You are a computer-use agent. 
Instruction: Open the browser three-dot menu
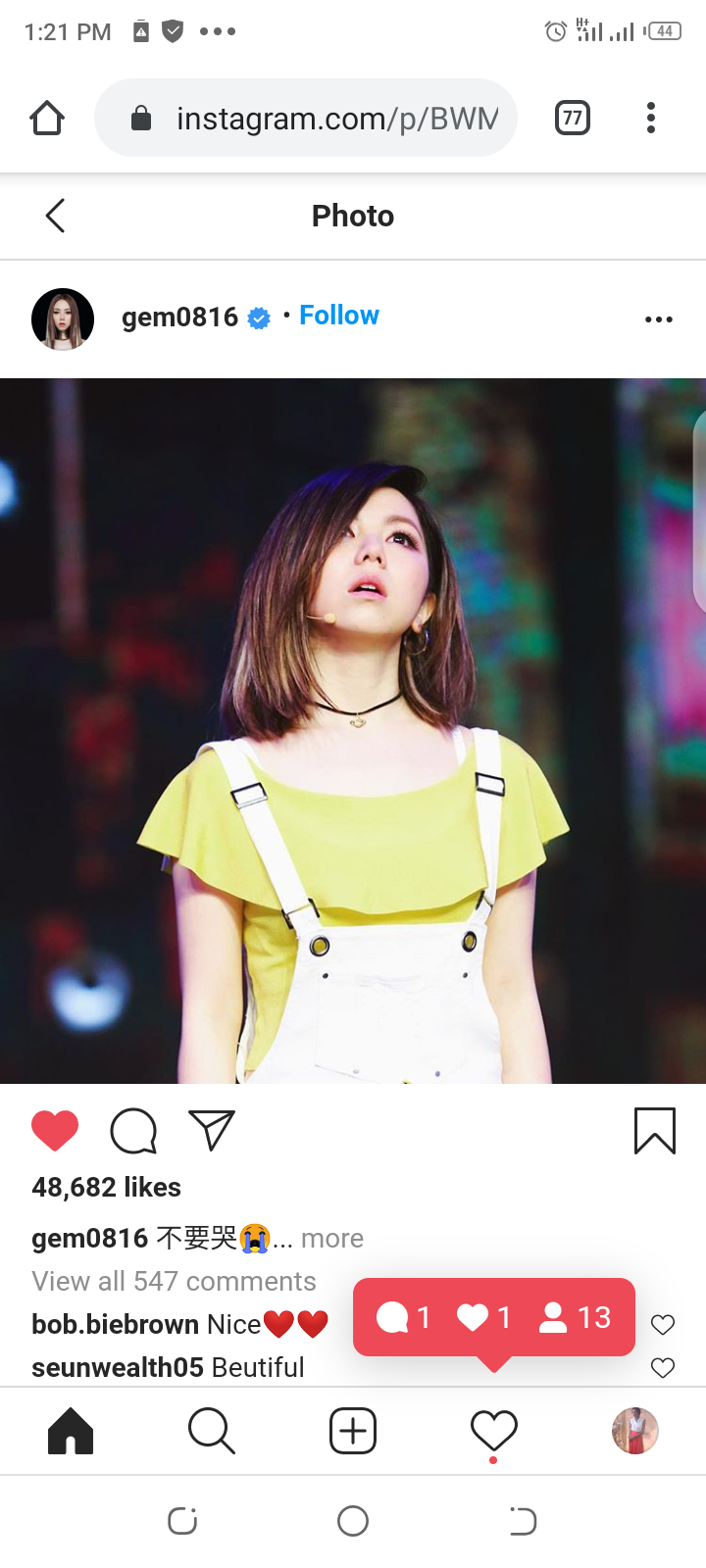(650, 118)
